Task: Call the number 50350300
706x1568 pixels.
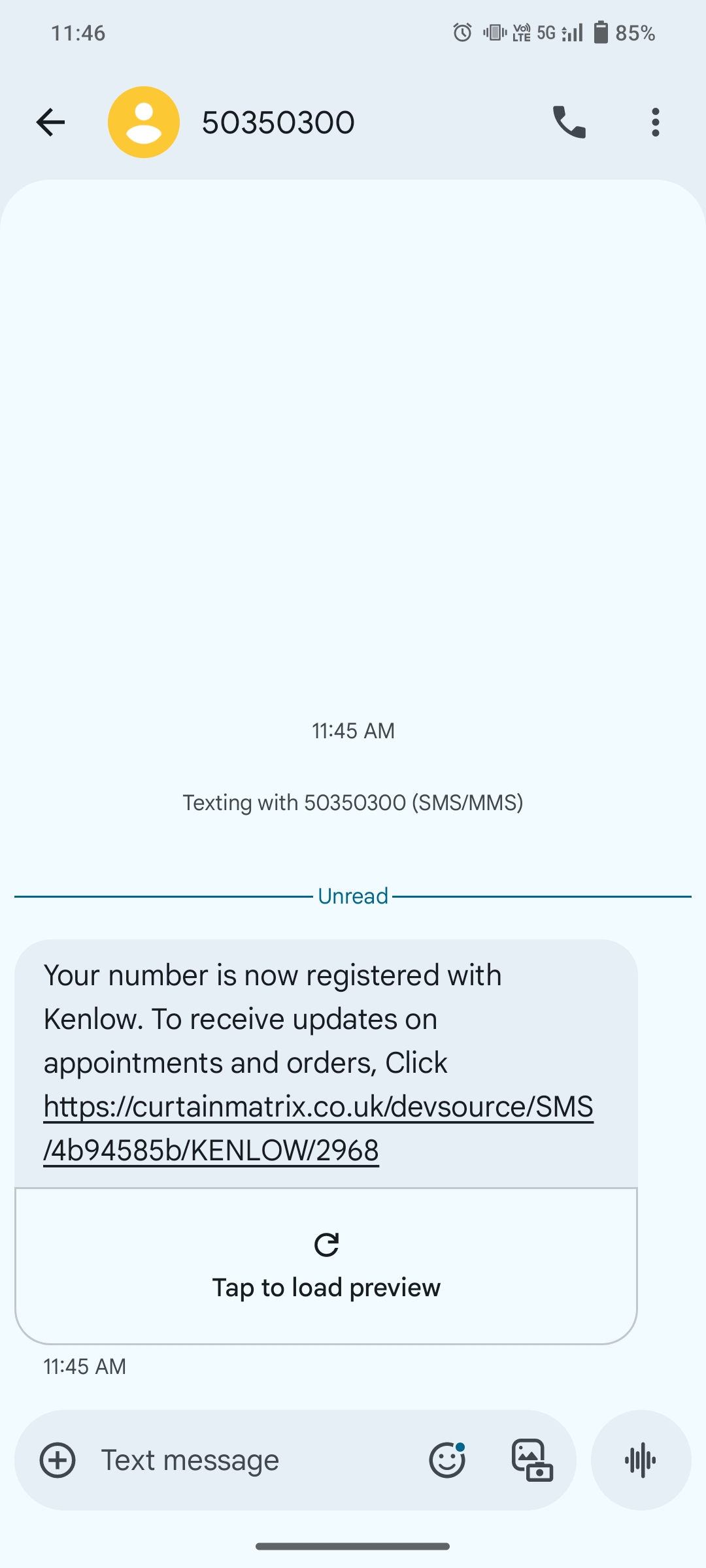Action: pyautogui.click(x=569, y=122)
